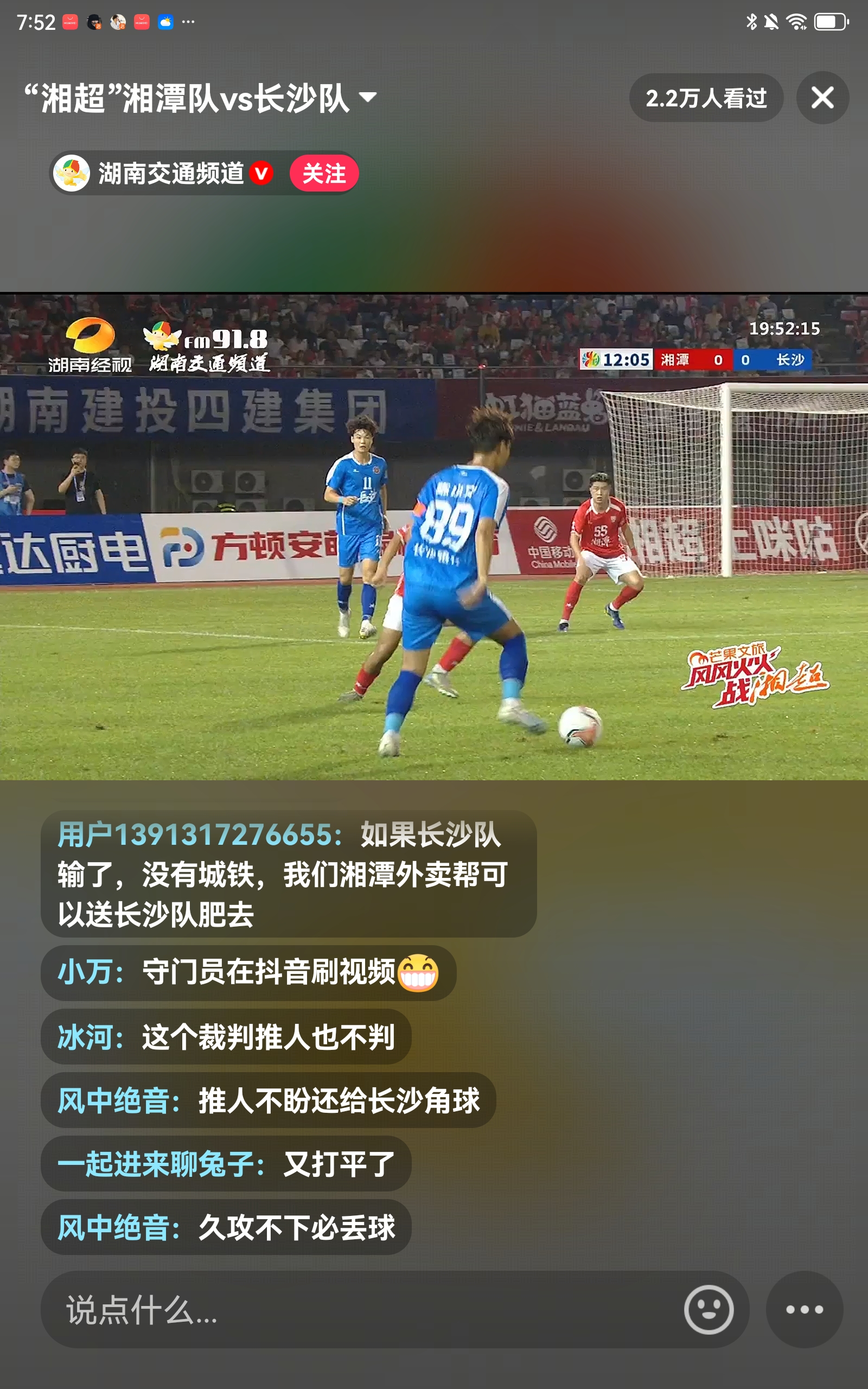Tap comment by 用户1391317276655
This screenshot has height=1389, width=868.
click(288, 874)
